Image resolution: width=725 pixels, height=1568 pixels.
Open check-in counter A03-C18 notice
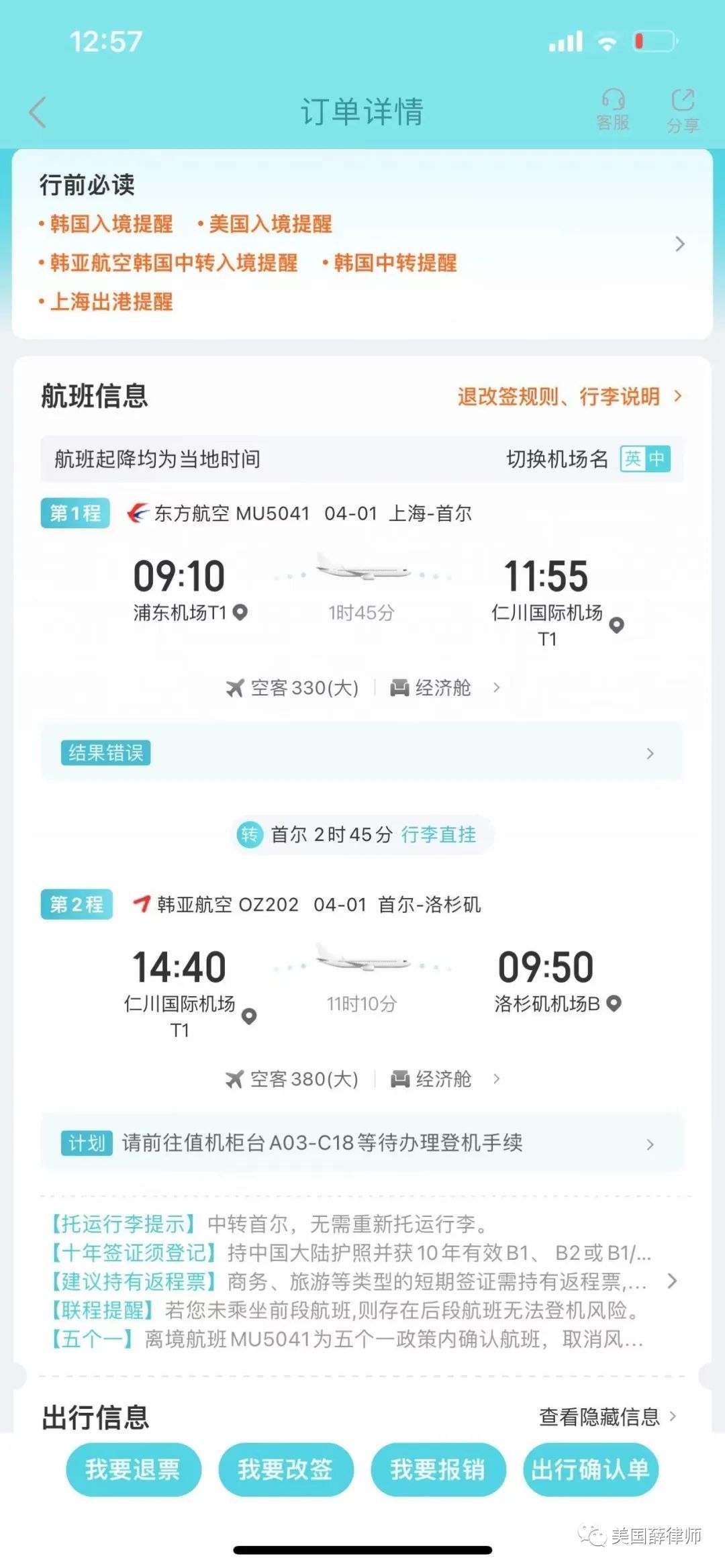coord(362,1143)
